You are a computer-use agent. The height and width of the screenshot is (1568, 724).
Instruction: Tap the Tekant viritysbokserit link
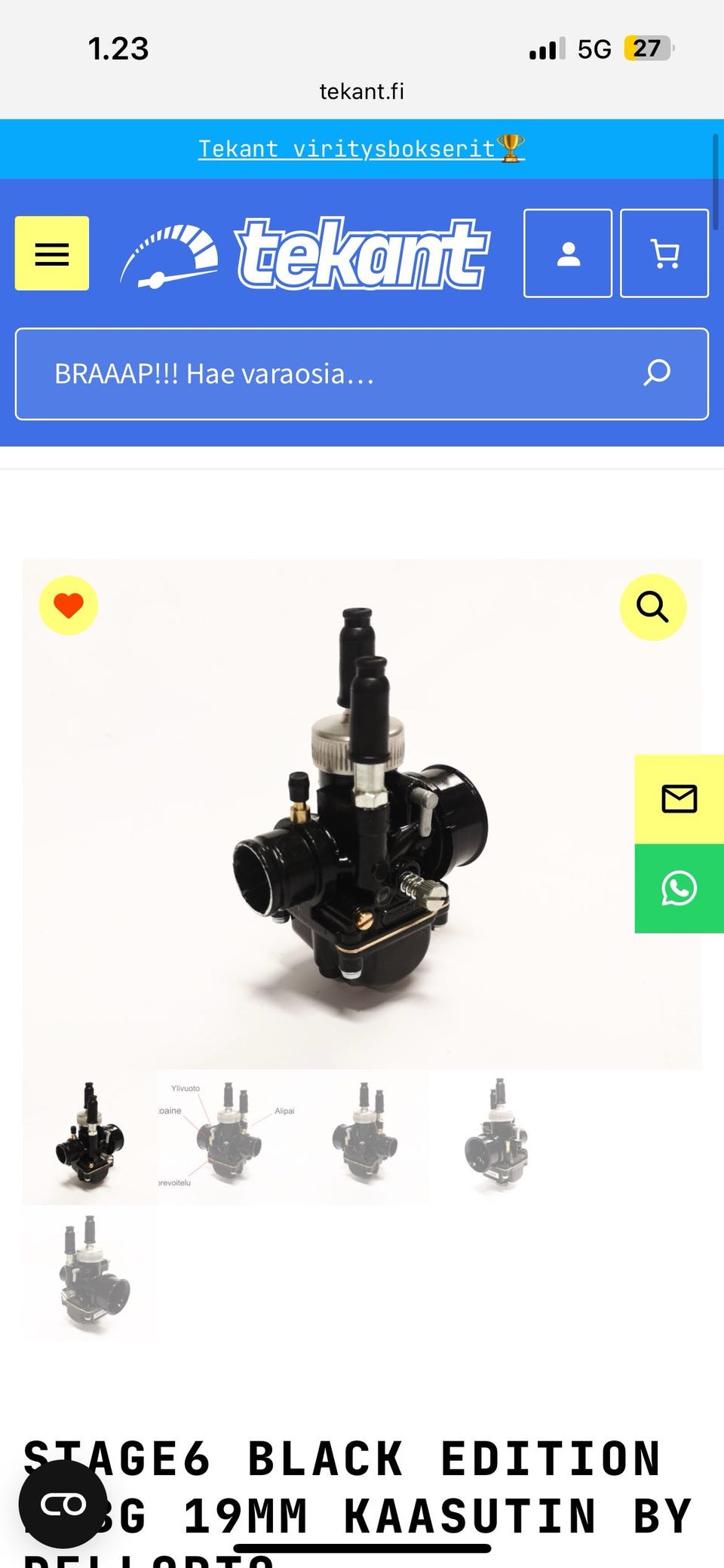pos(361,149)
